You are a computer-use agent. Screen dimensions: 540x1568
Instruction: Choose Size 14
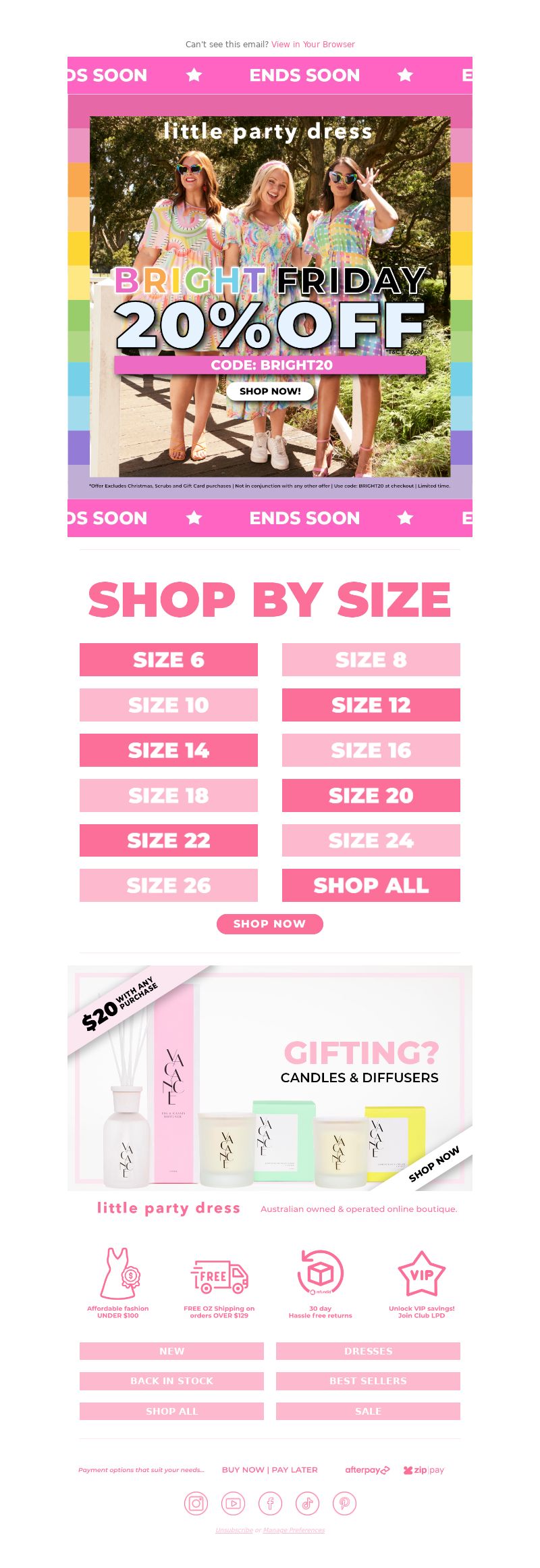tap(169, 750)
